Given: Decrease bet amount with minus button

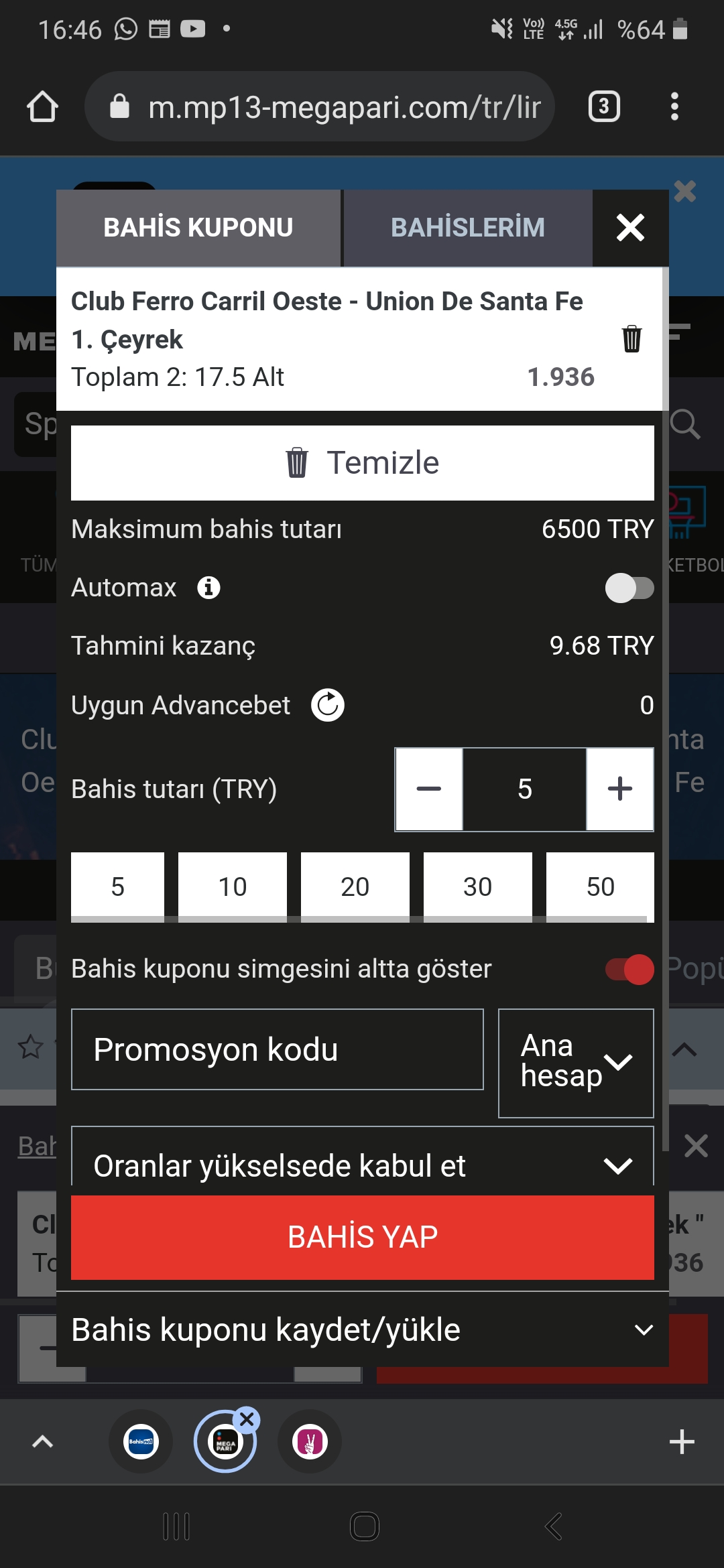Looking at the screenshot, I should (x=429, y=789).
